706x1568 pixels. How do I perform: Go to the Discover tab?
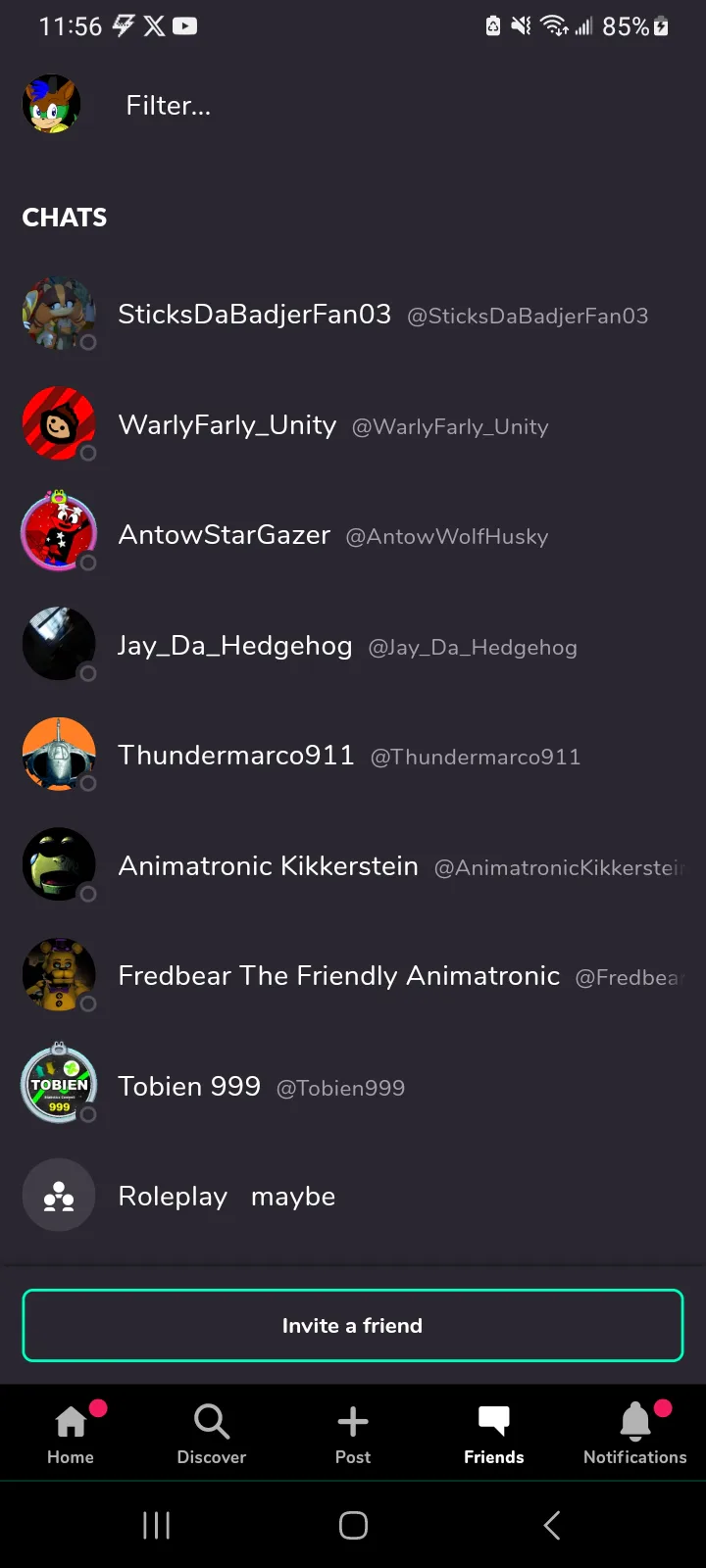pos(212,1433)
